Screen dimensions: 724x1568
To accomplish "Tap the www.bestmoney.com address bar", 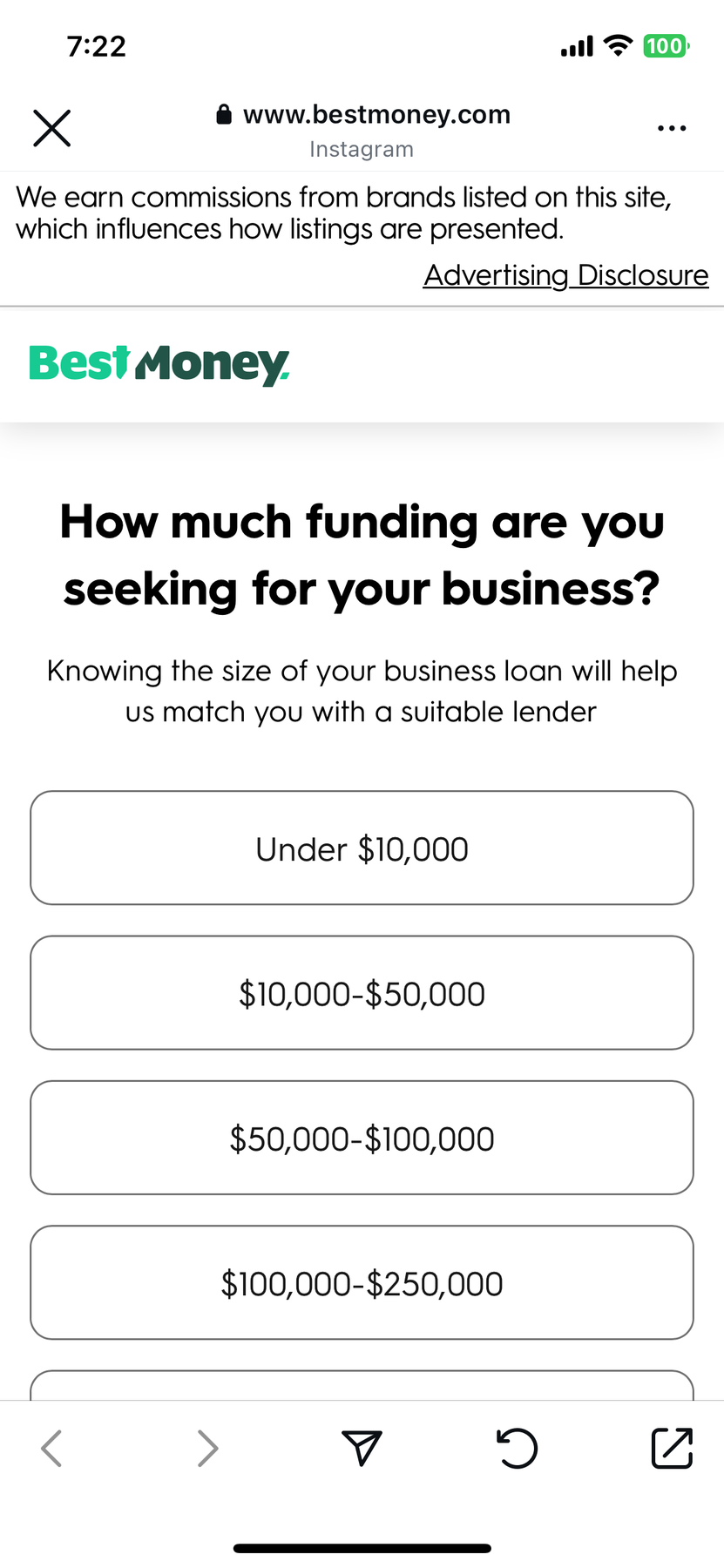I will (377, 114).
